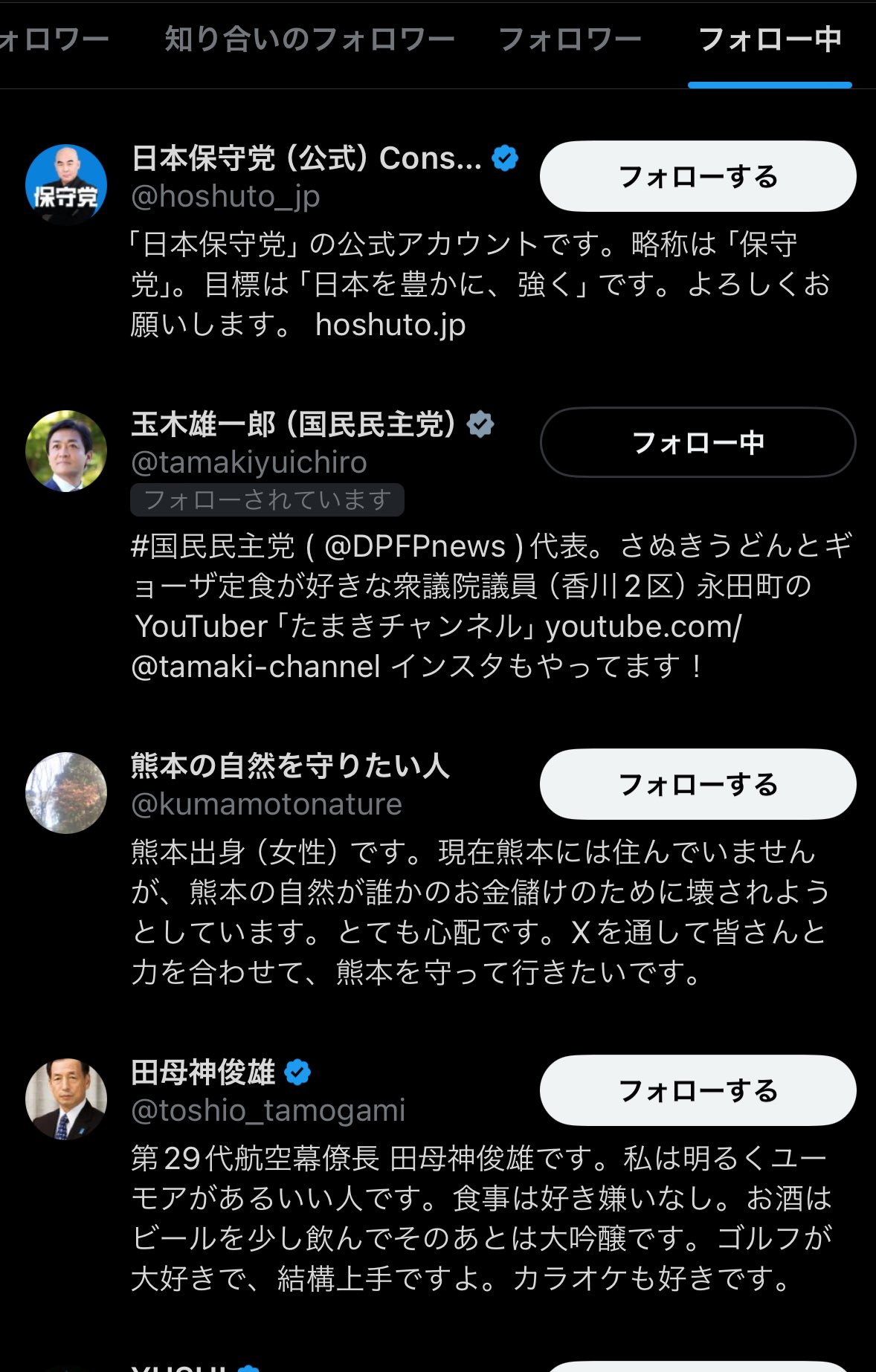Open the #国民民主党 hashtag
Image resolution: width=876 pixels, height=1372 pixels.
point(213,547)
